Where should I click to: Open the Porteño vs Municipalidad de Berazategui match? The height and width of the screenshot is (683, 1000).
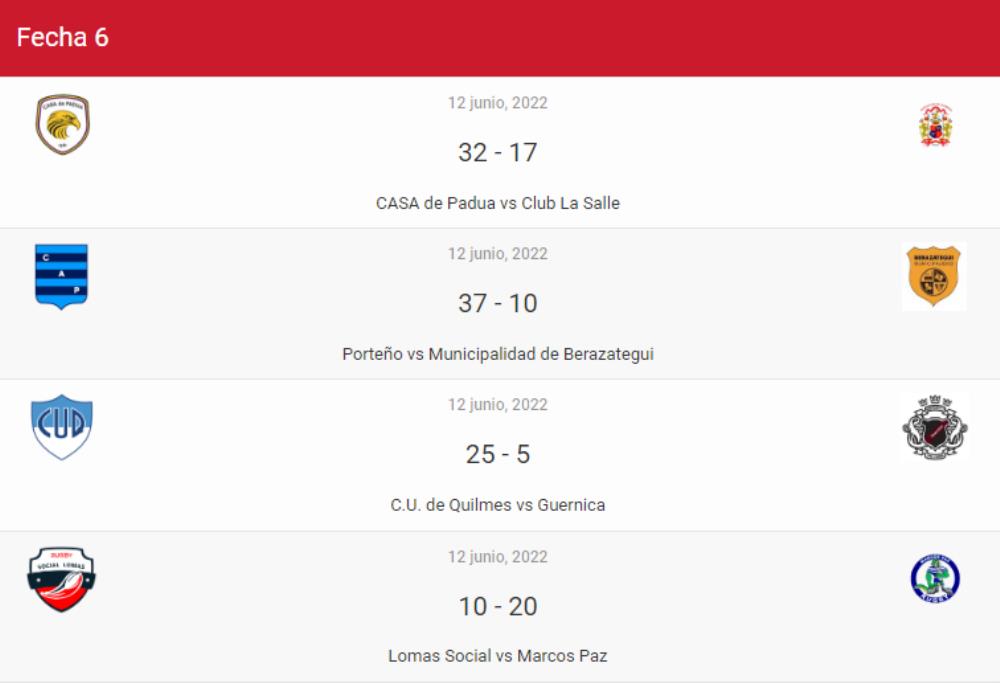click(x=498, y=354)
